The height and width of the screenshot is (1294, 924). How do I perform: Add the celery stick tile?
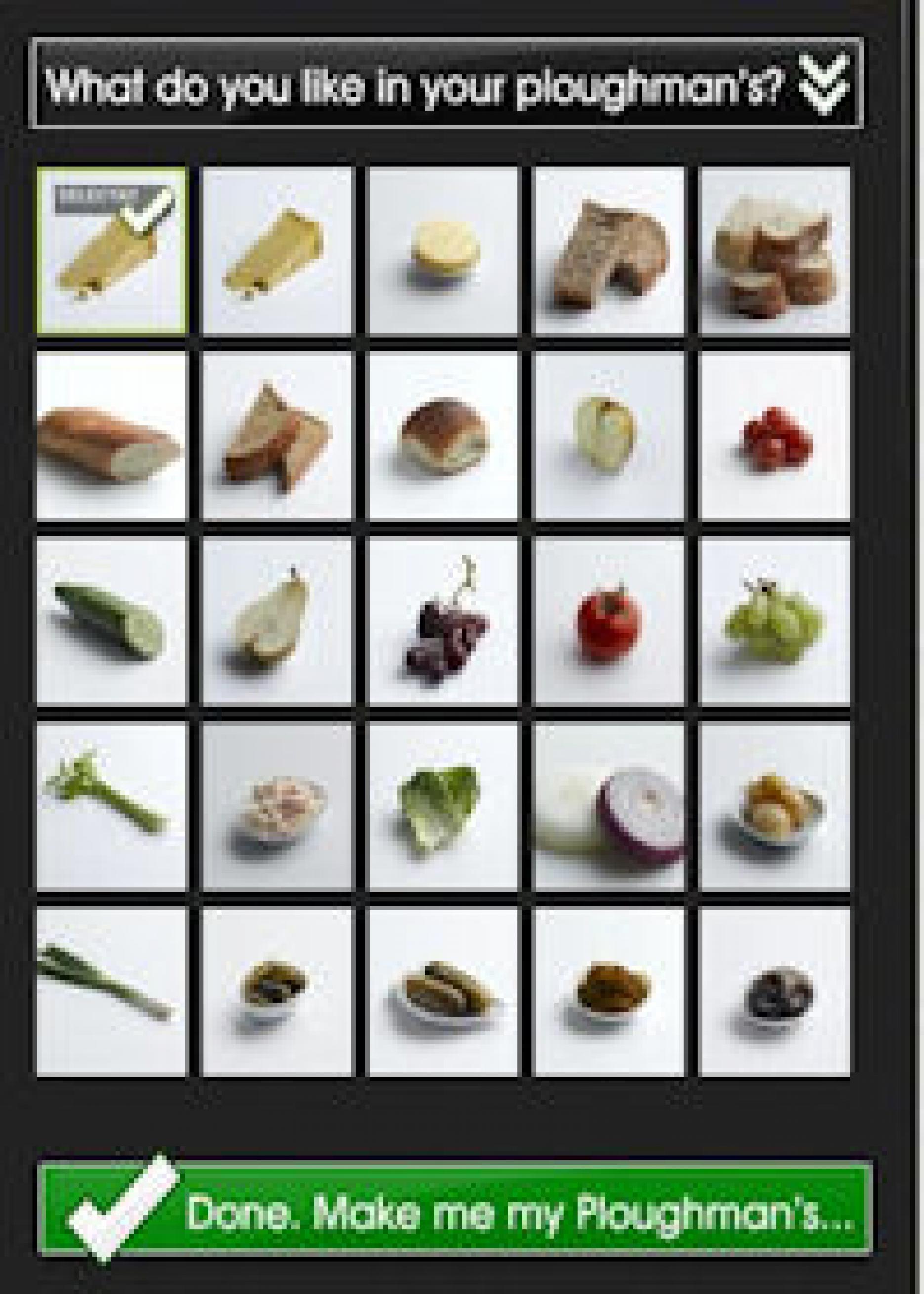[x=112, y=806]
